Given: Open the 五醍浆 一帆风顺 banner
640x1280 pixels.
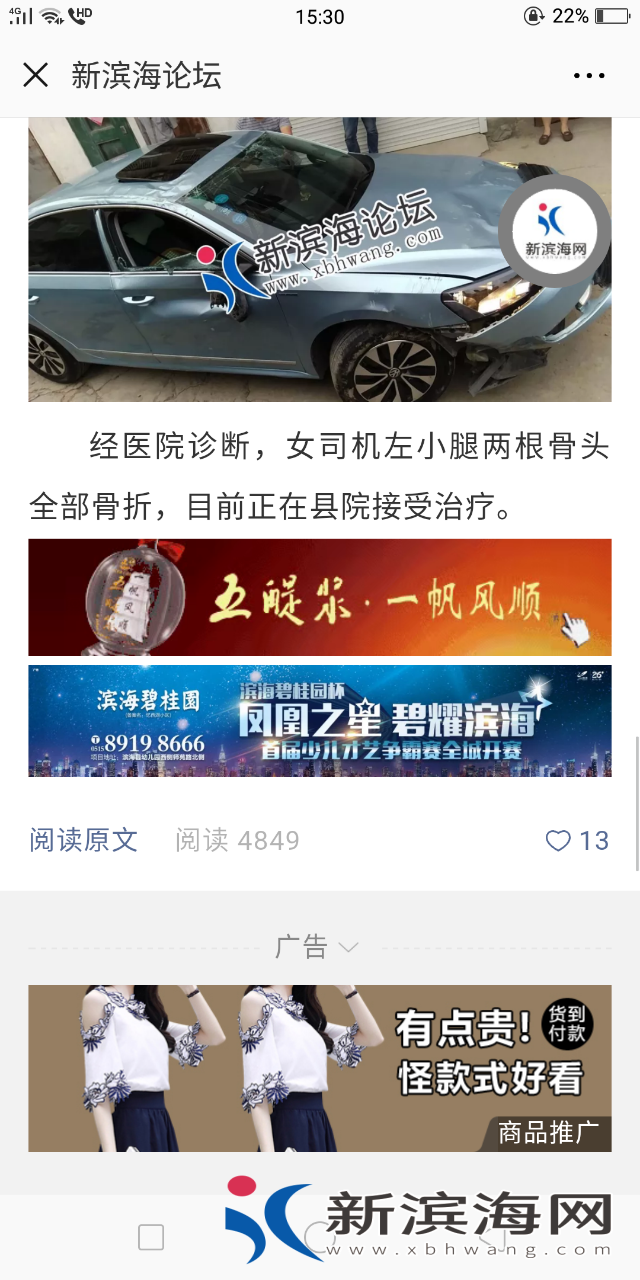Looking at the screenshot, I should tap(319, 597).
